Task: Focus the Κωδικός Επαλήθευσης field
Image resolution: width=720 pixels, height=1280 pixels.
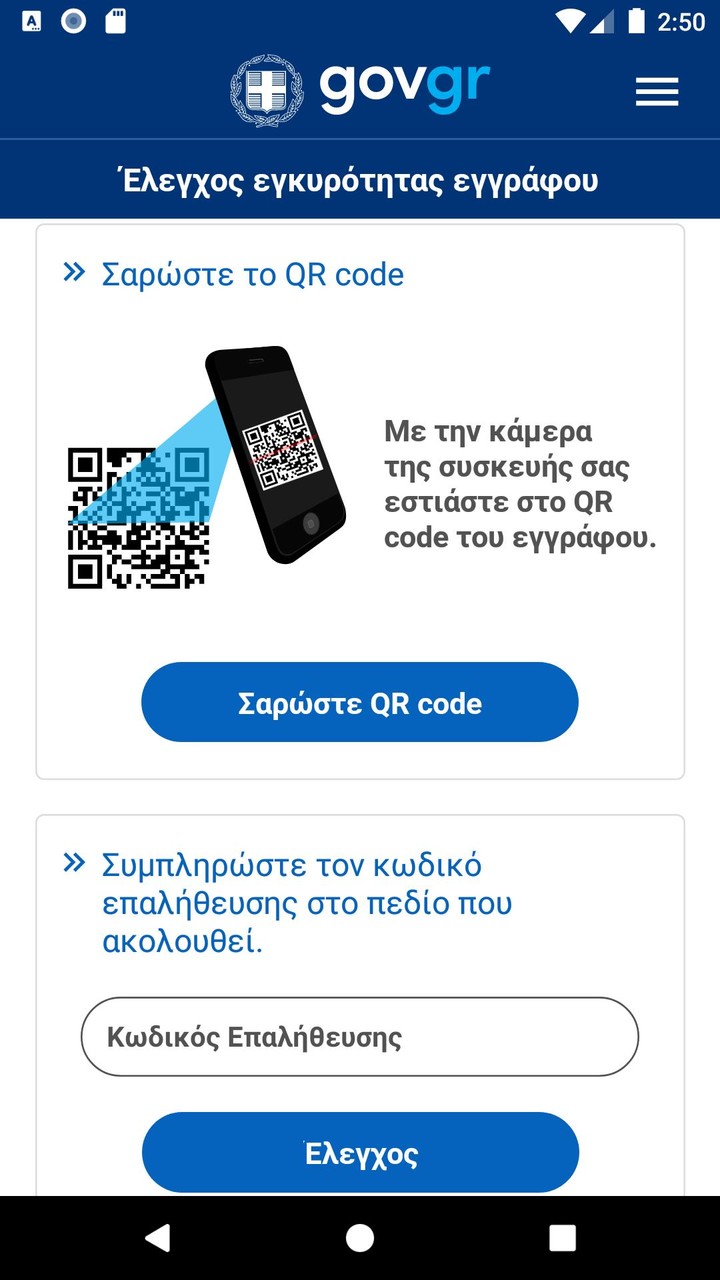Action: coord(360,1037)
